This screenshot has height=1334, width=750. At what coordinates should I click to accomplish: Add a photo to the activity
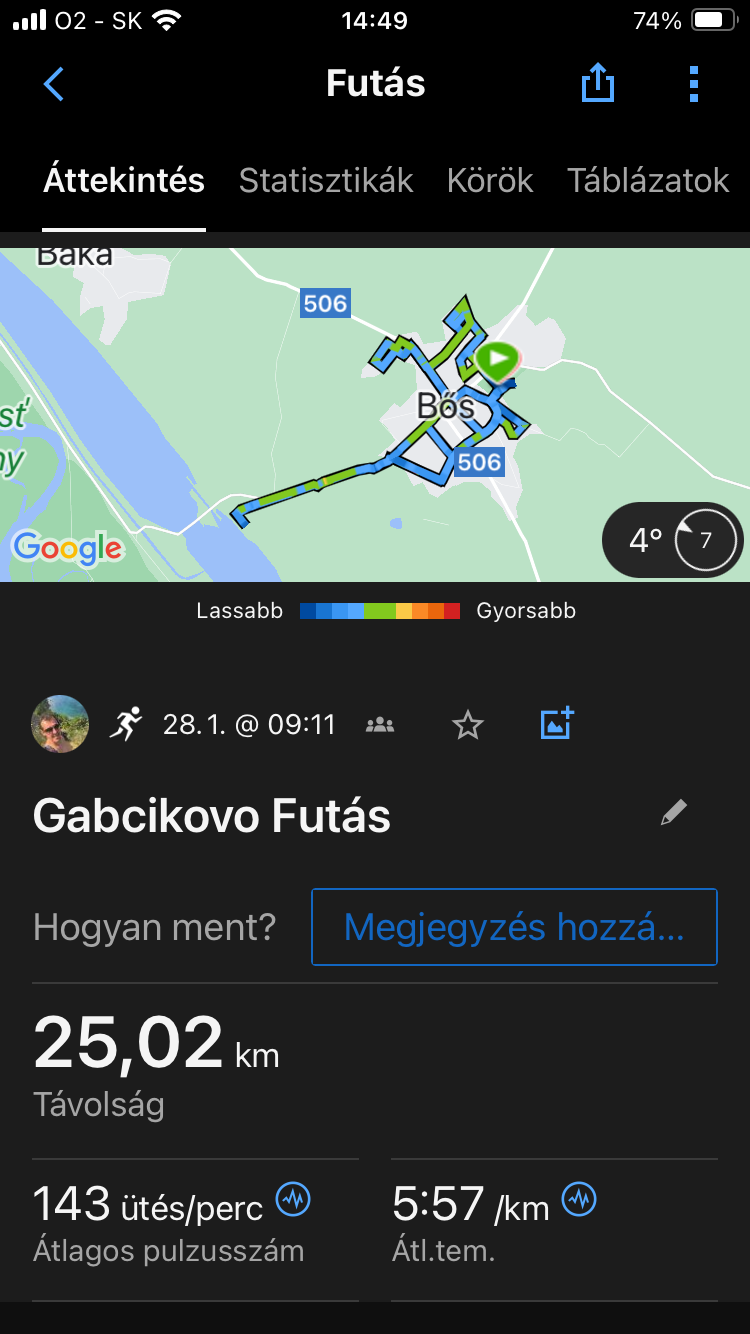pos(557,723)
